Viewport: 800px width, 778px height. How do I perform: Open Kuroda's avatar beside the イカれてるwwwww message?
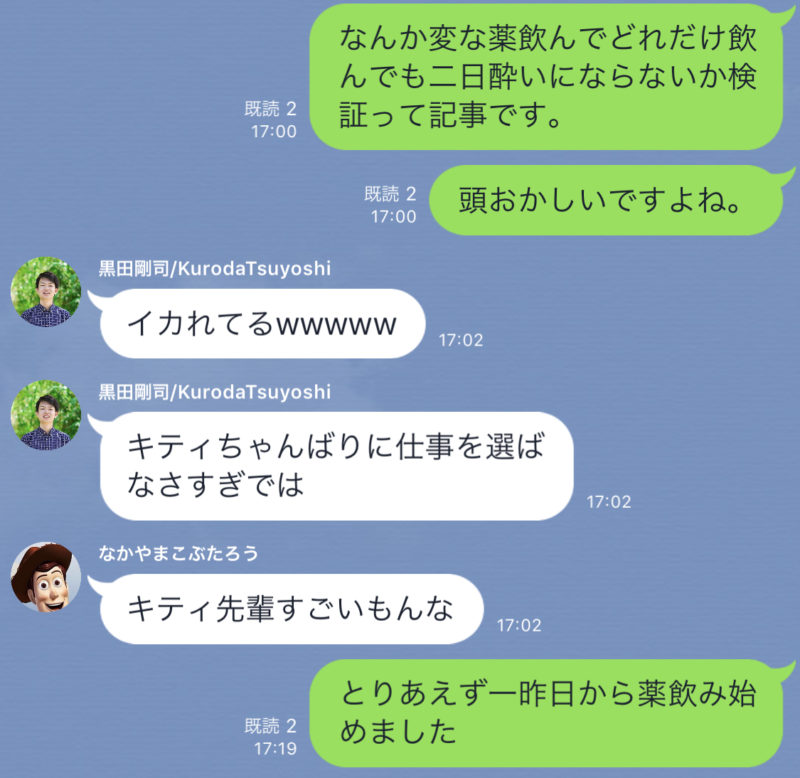(46, 293)
